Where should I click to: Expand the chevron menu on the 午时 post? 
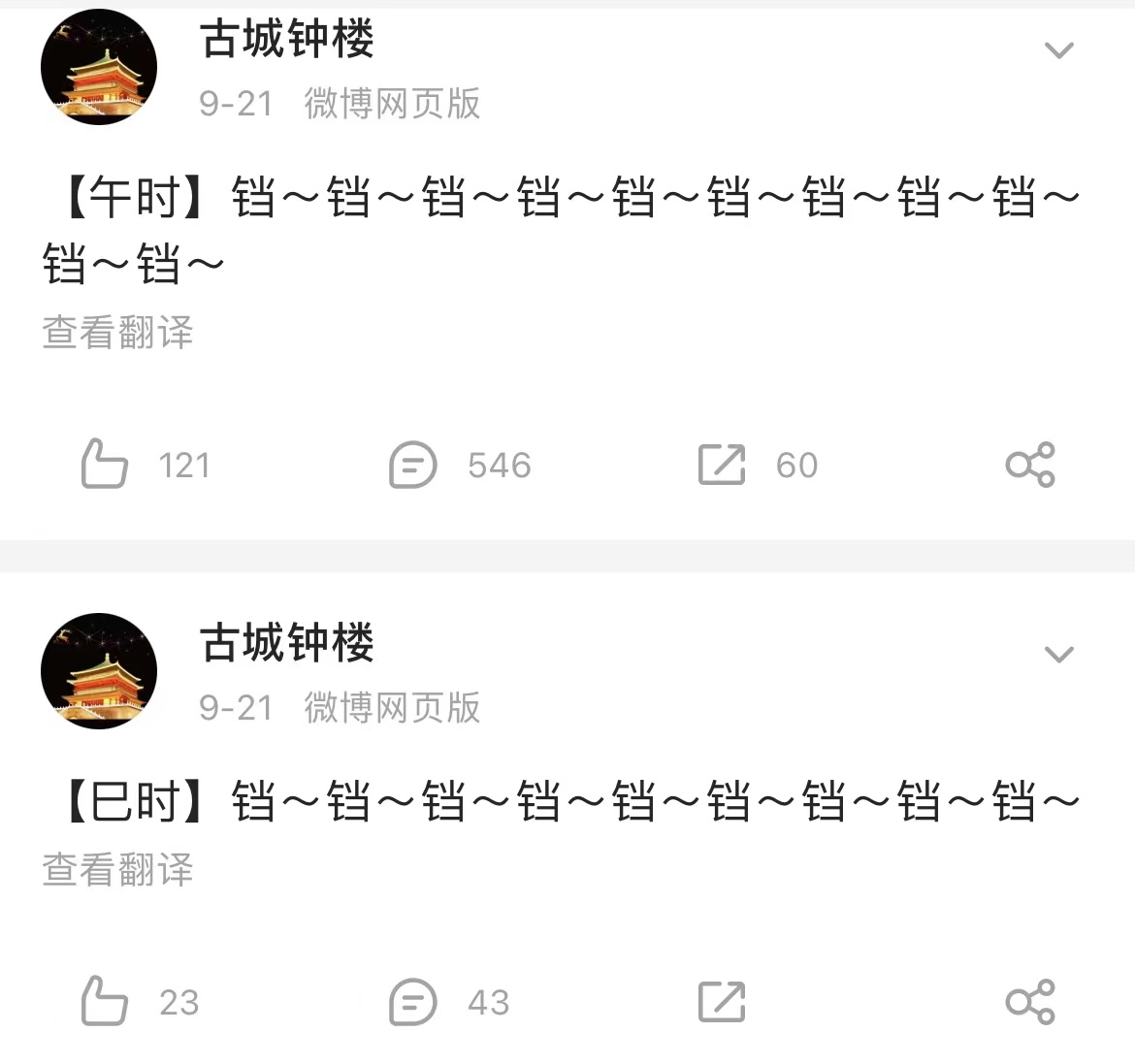coord(1058,50)
